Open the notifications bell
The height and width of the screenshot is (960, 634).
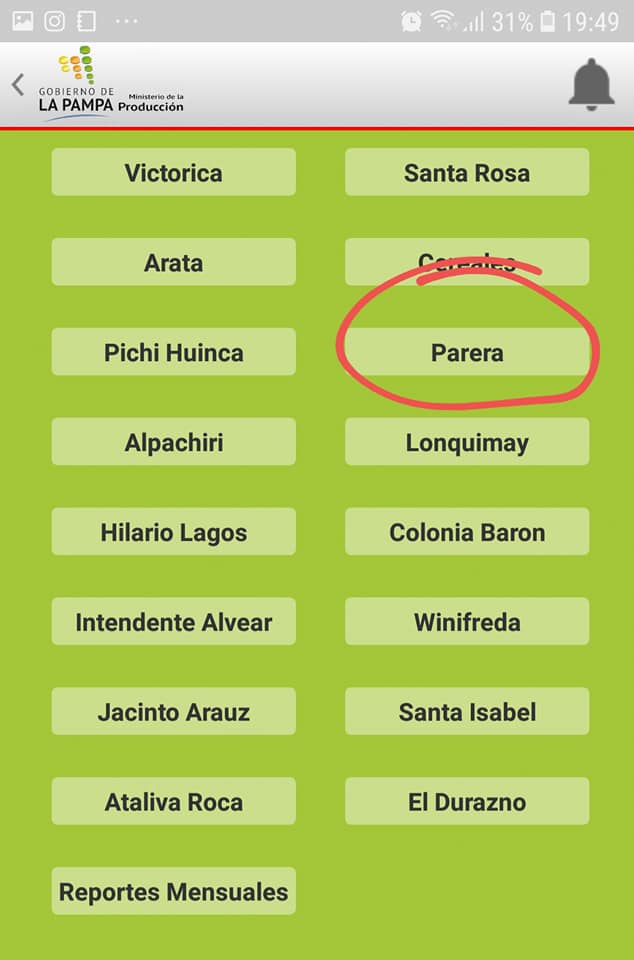pyautogui.click(x=591, y=84)
